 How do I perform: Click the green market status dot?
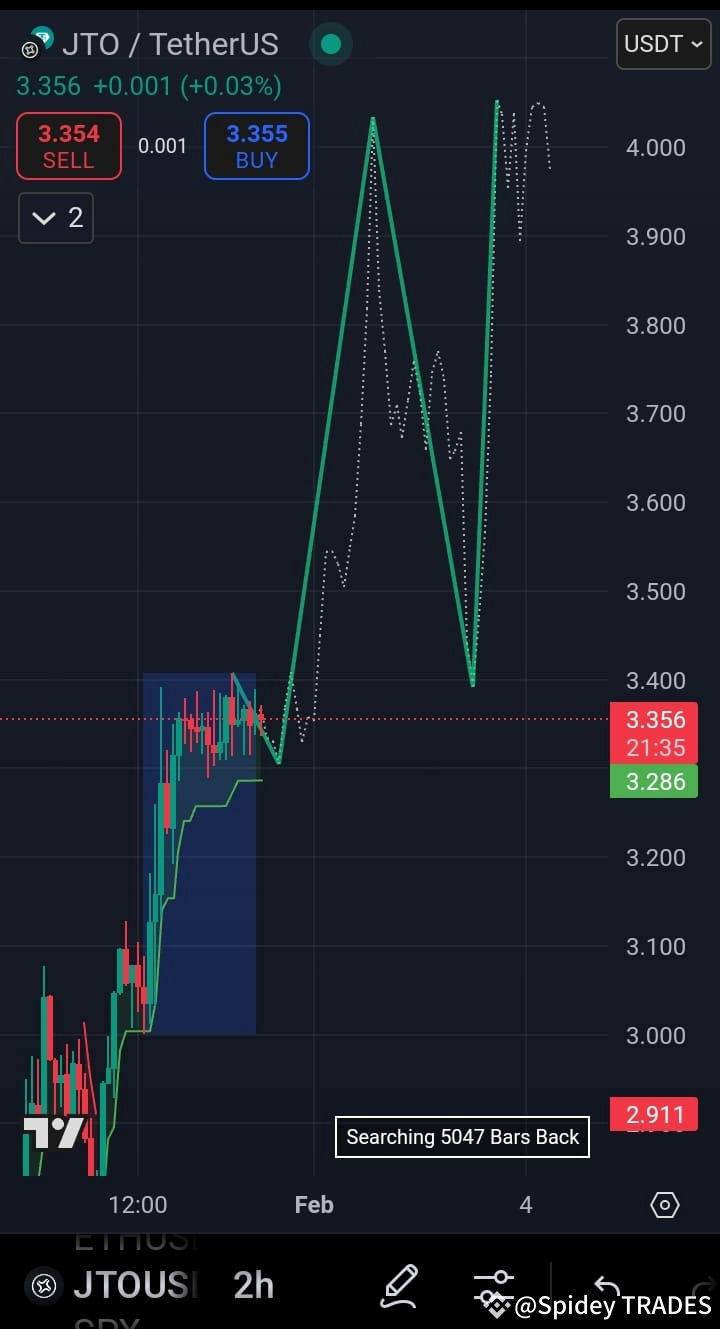[330, 45]
